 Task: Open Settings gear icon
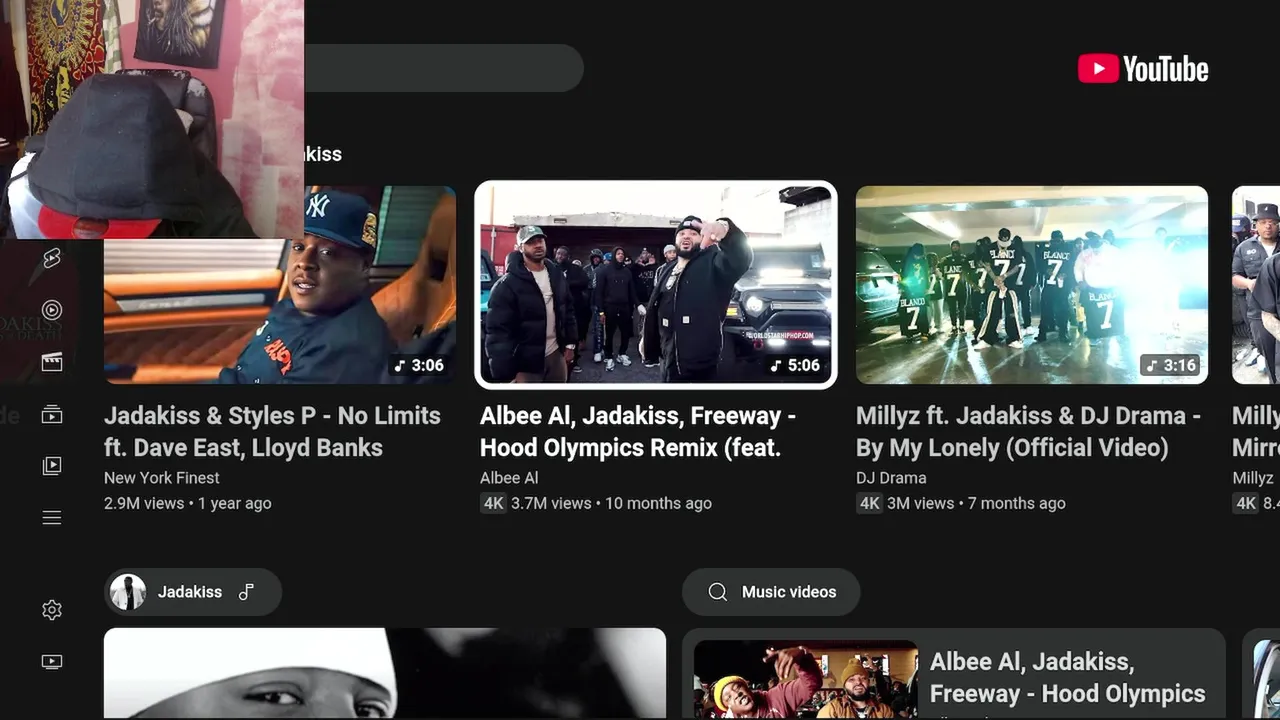52,610
